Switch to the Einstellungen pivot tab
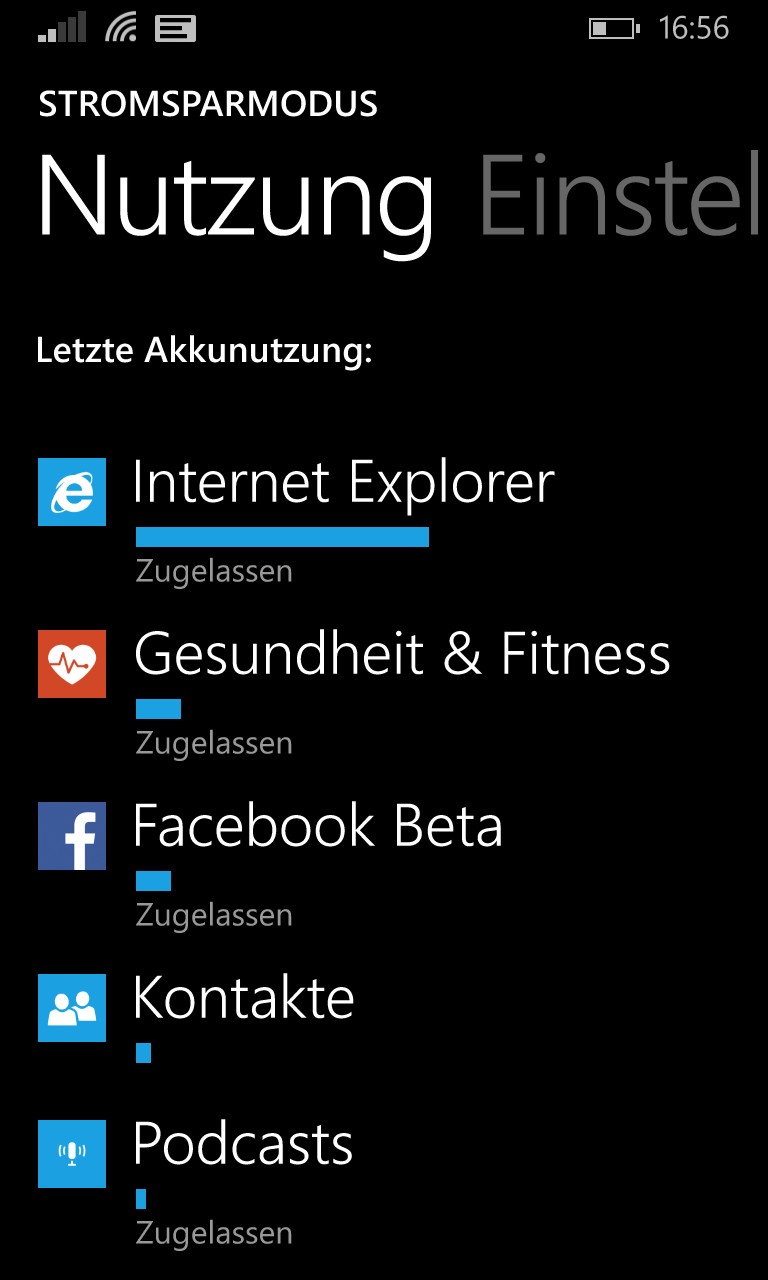This screenshot has width=768, height=1280. click(622, 194)
